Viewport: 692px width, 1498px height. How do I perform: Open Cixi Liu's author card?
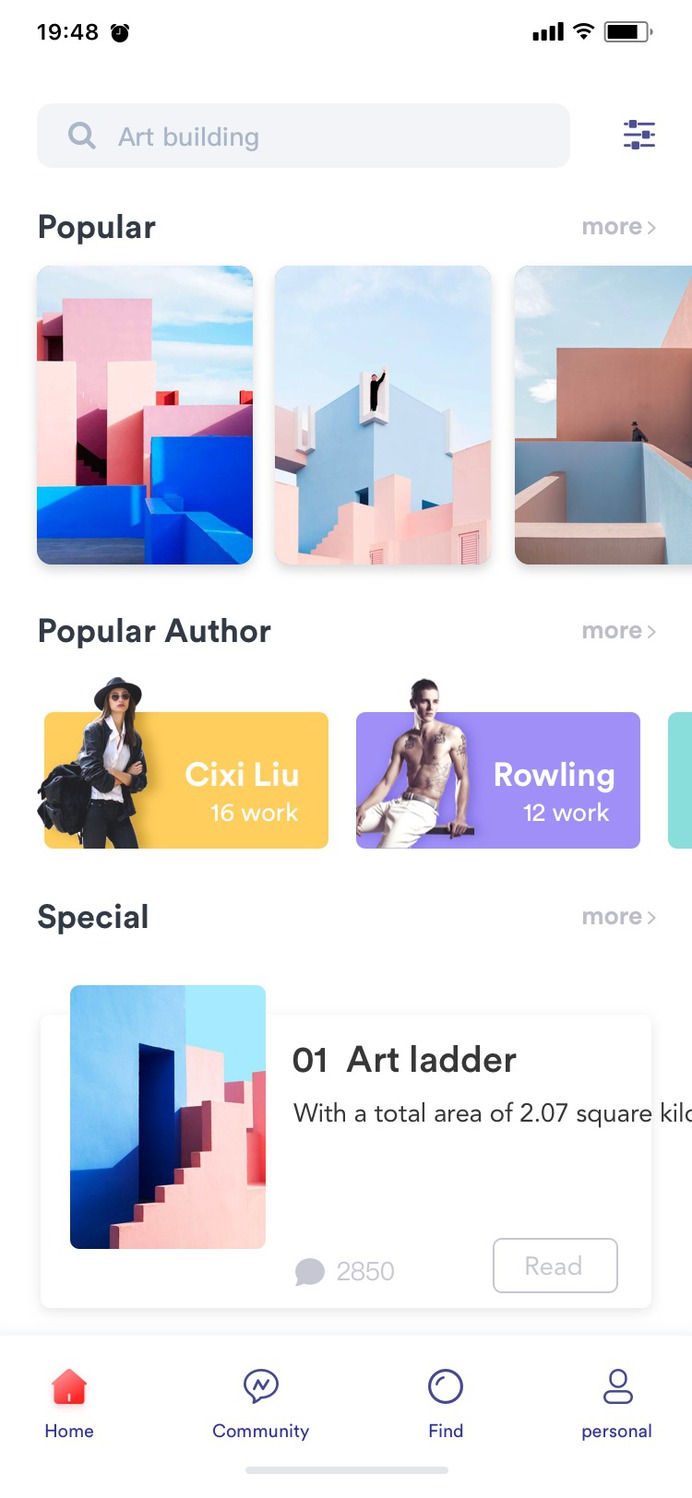coord(187,780)
